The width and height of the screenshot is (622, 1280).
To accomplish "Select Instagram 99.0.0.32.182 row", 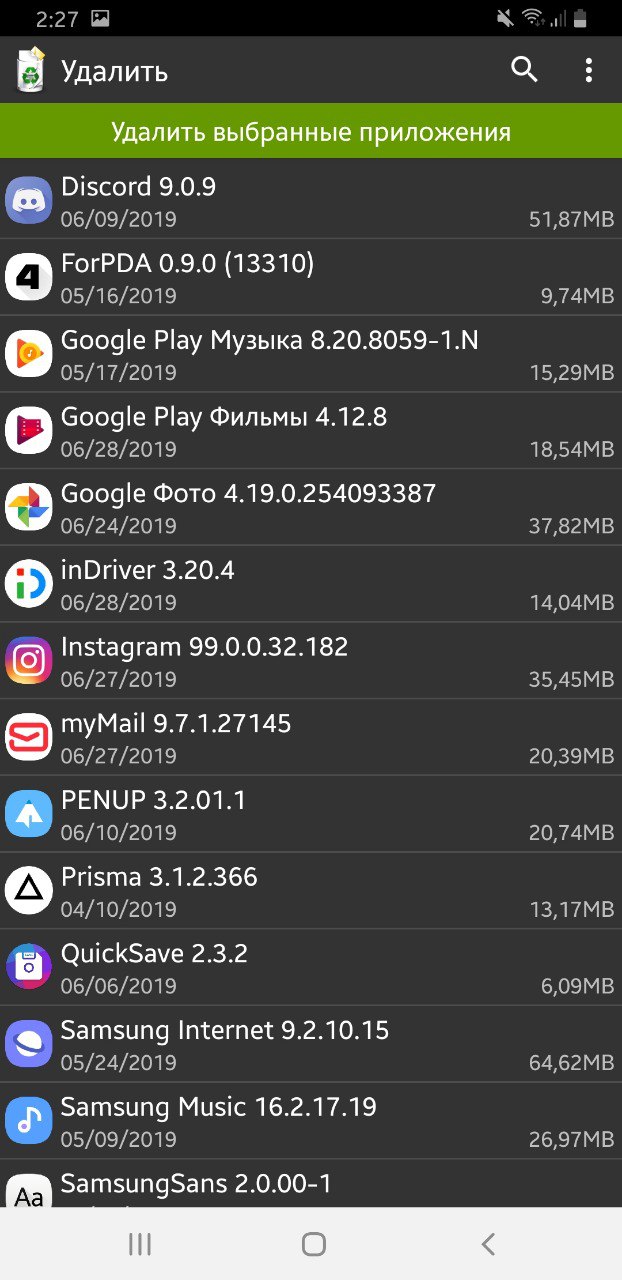I will (x=311, y=661).
